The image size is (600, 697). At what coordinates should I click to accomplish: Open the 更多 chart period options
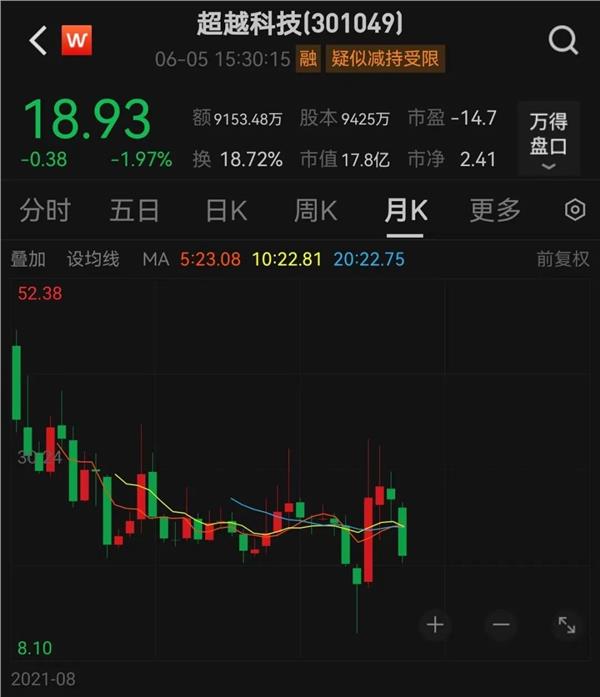[x=495, y=210]
